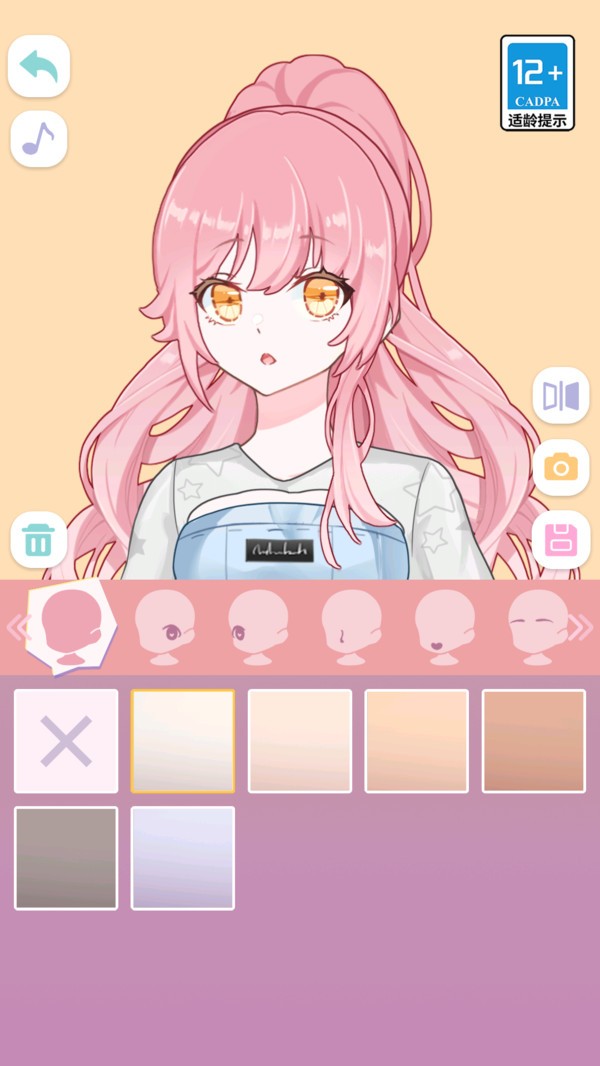Select the skin tone category tab

71,627
